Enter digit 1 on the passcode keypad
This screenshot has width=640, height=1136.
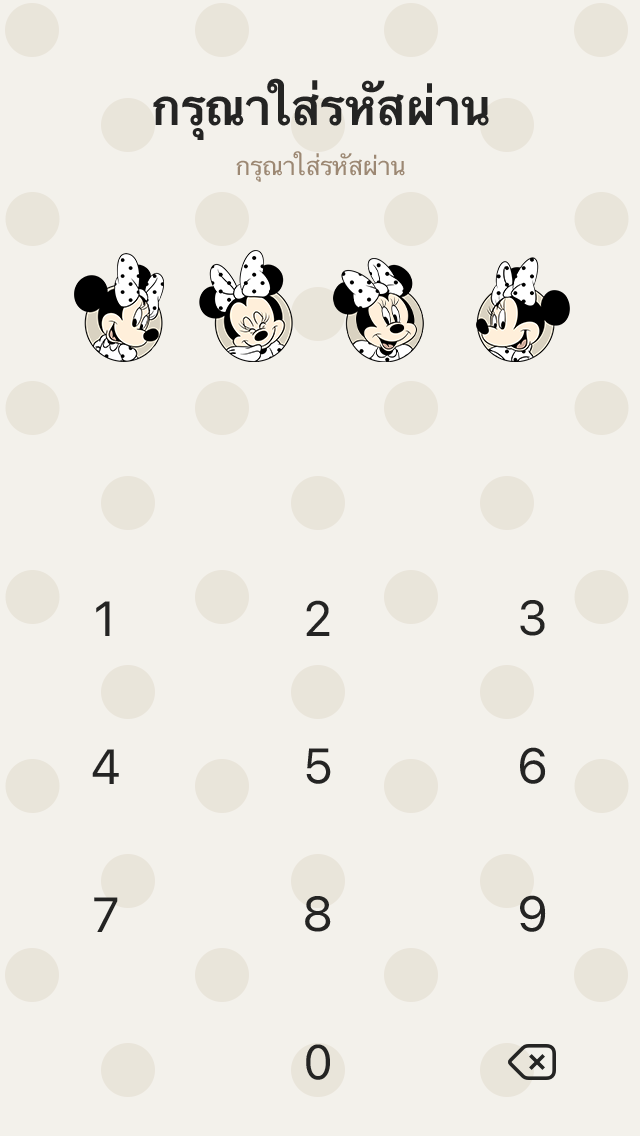(x=106, y=619)
